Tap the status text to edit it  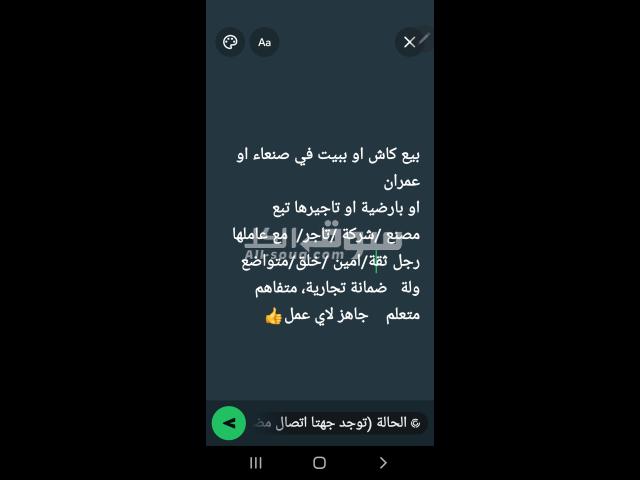tap(330, 235)
